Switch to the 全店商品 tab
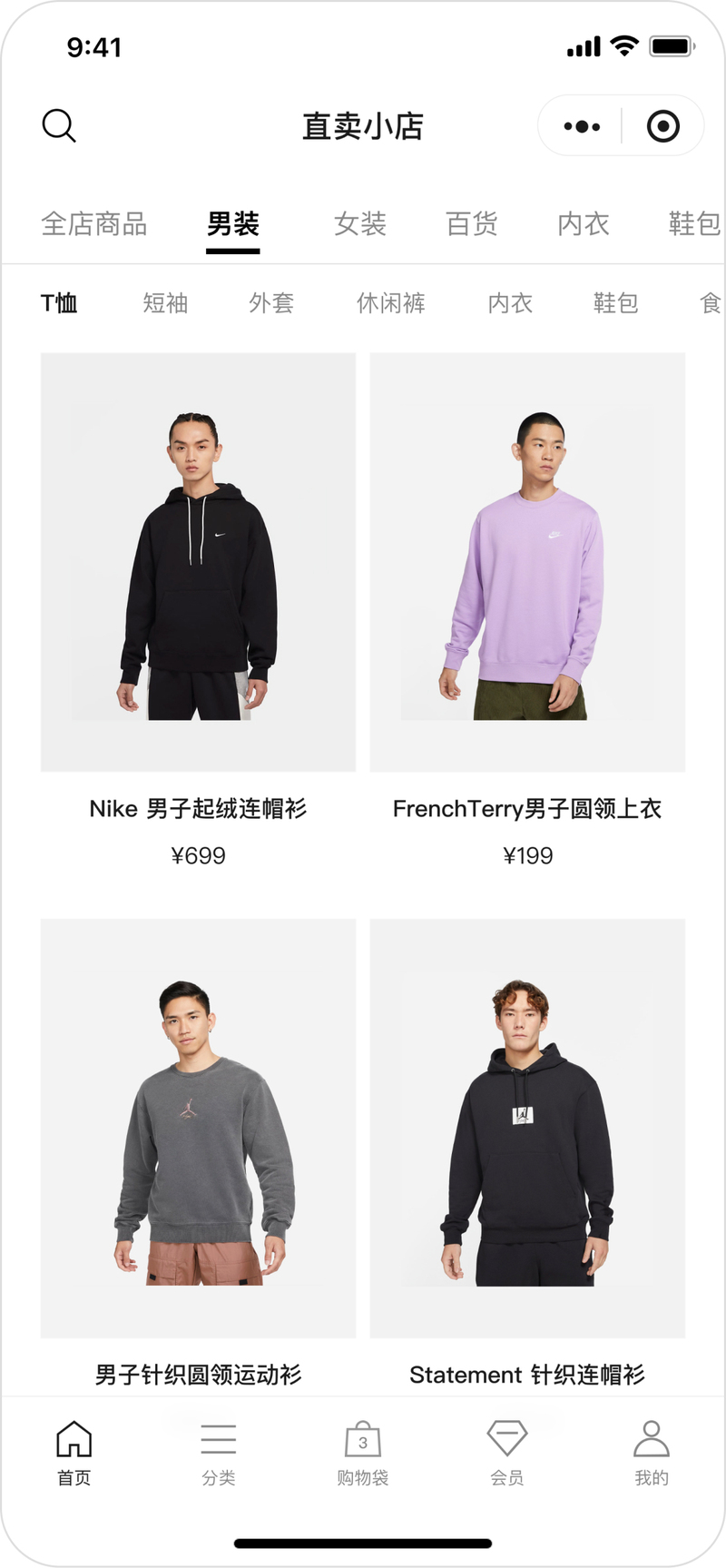Viewport: 726px width, 1568px height. [94, 224]
